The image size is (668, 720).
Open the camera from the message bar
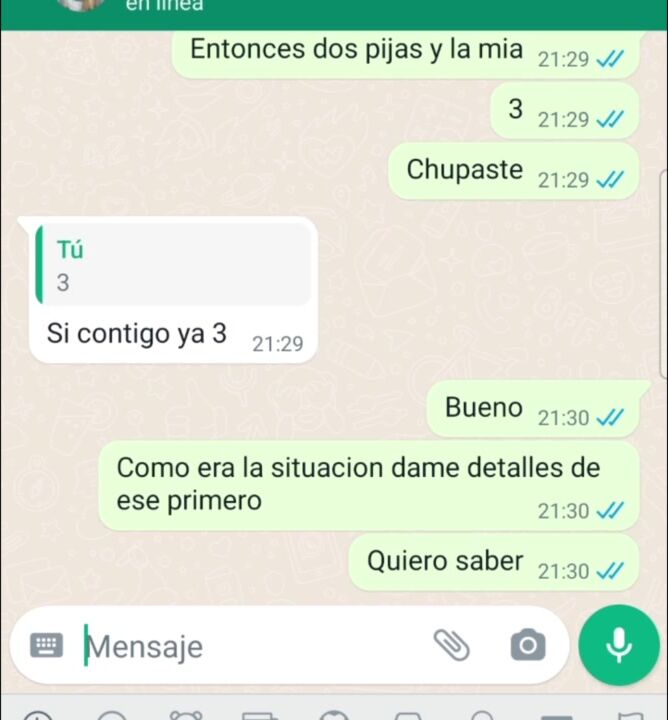(x=527, y=646)
